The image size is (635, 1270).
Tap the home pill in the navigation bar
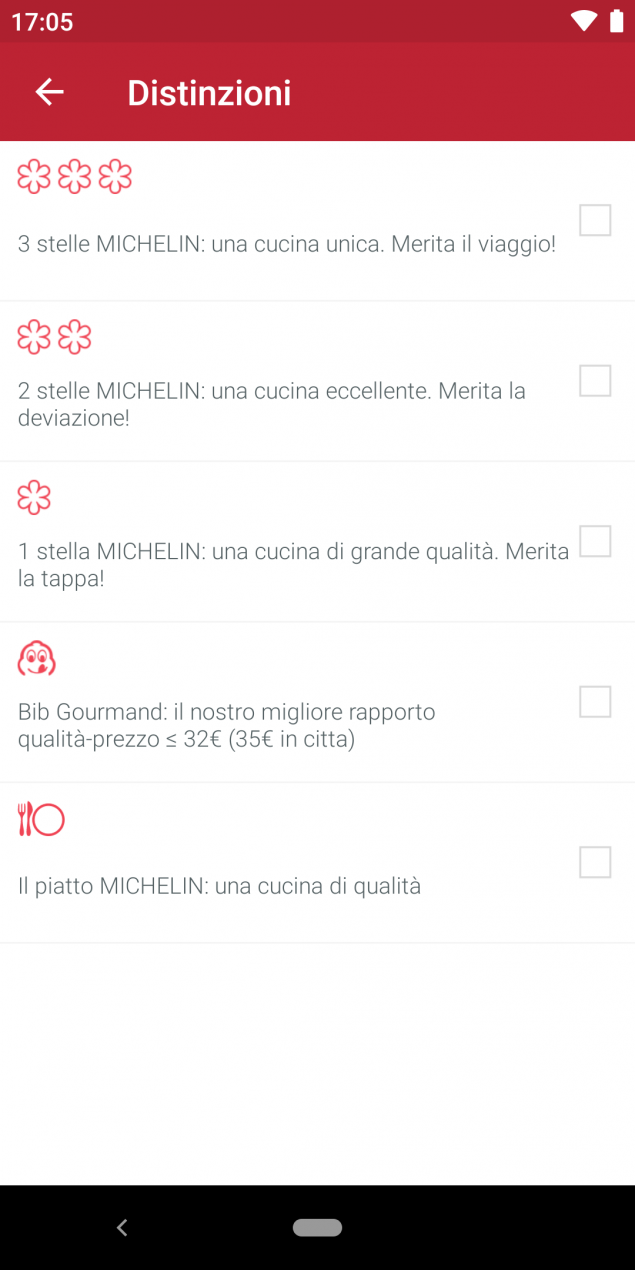click(x=317, y=1227)
